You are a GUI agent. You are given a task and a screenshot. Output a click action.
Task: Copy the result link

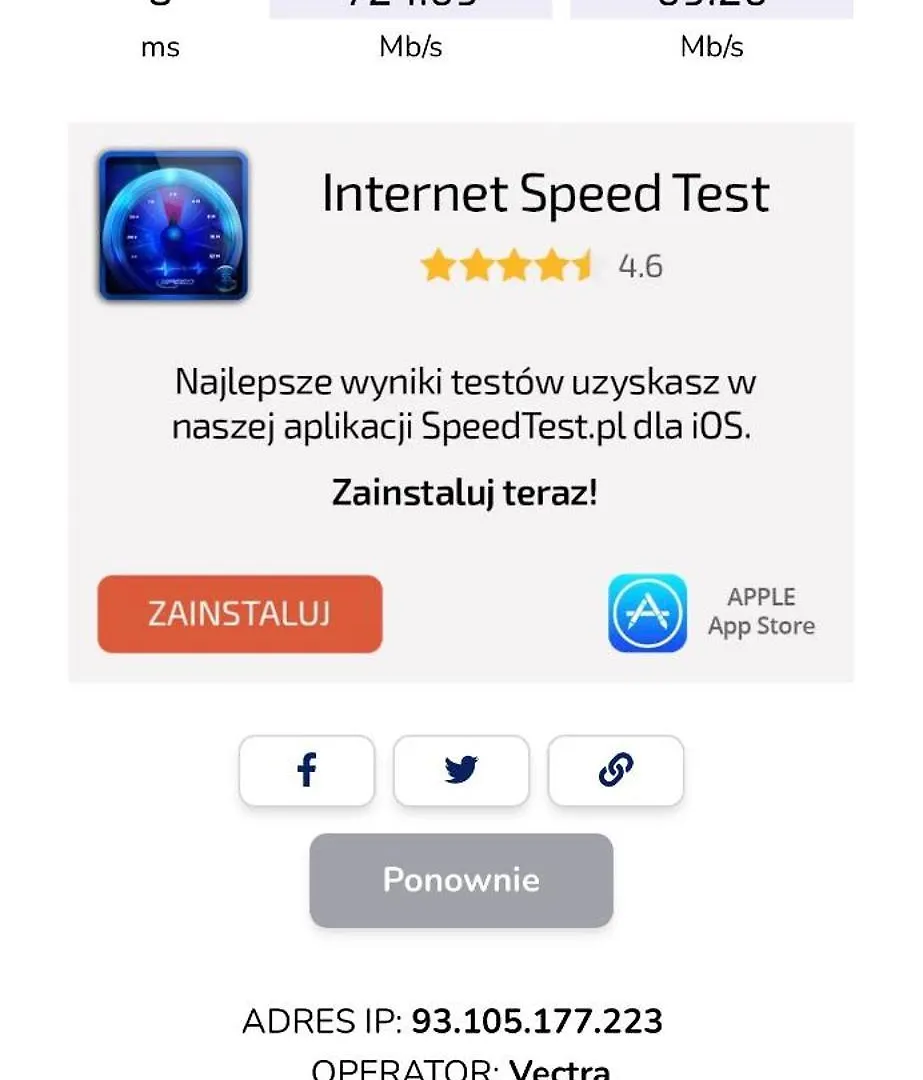coord(615,770)
